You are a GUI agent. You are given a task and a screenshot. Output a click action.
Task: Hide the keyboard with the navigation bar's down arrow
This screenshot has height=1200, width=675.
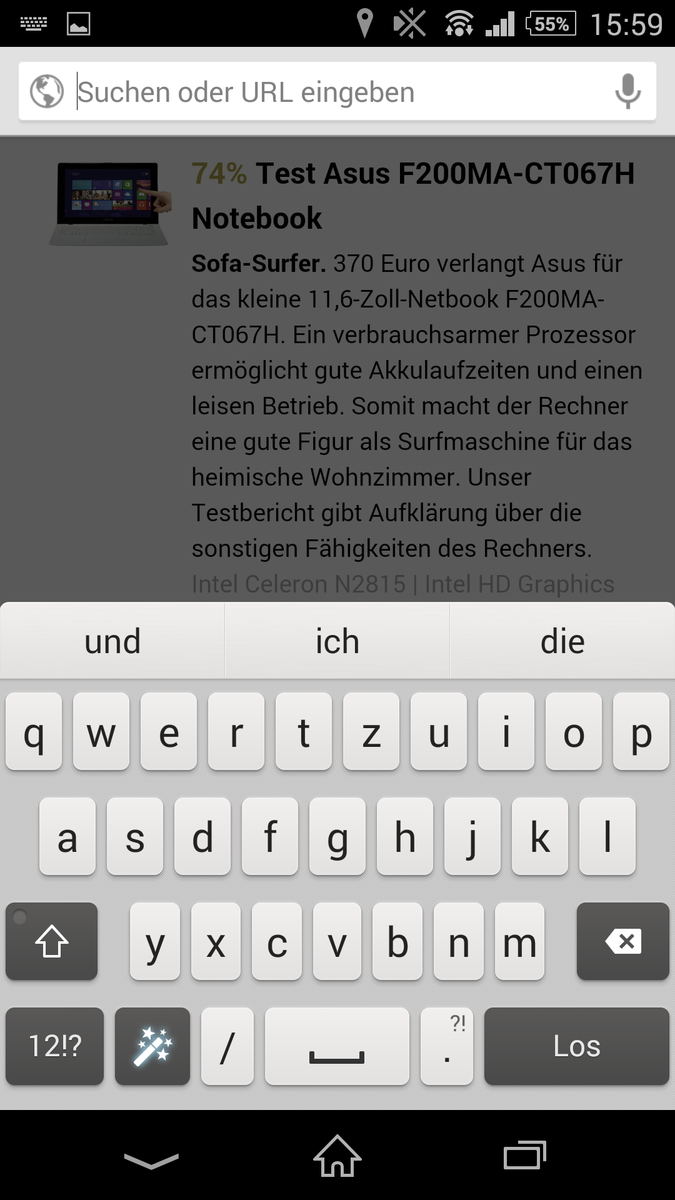coord(151,1158)
